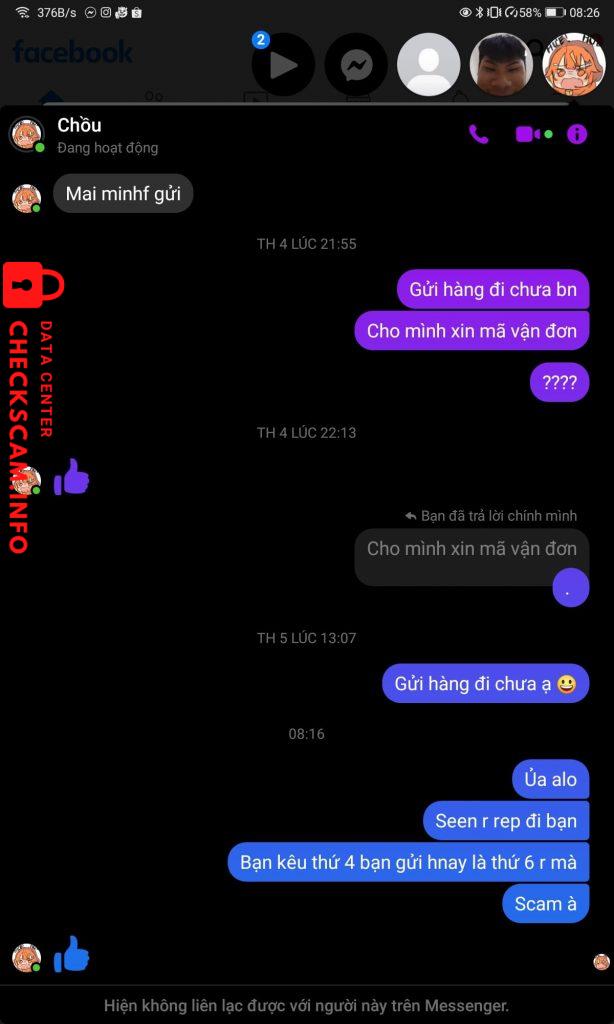614x1024 pixels.
Task: Tap the replied message "Cho mình xin mã vận đơn"
Action: click(x=471, y=548)
